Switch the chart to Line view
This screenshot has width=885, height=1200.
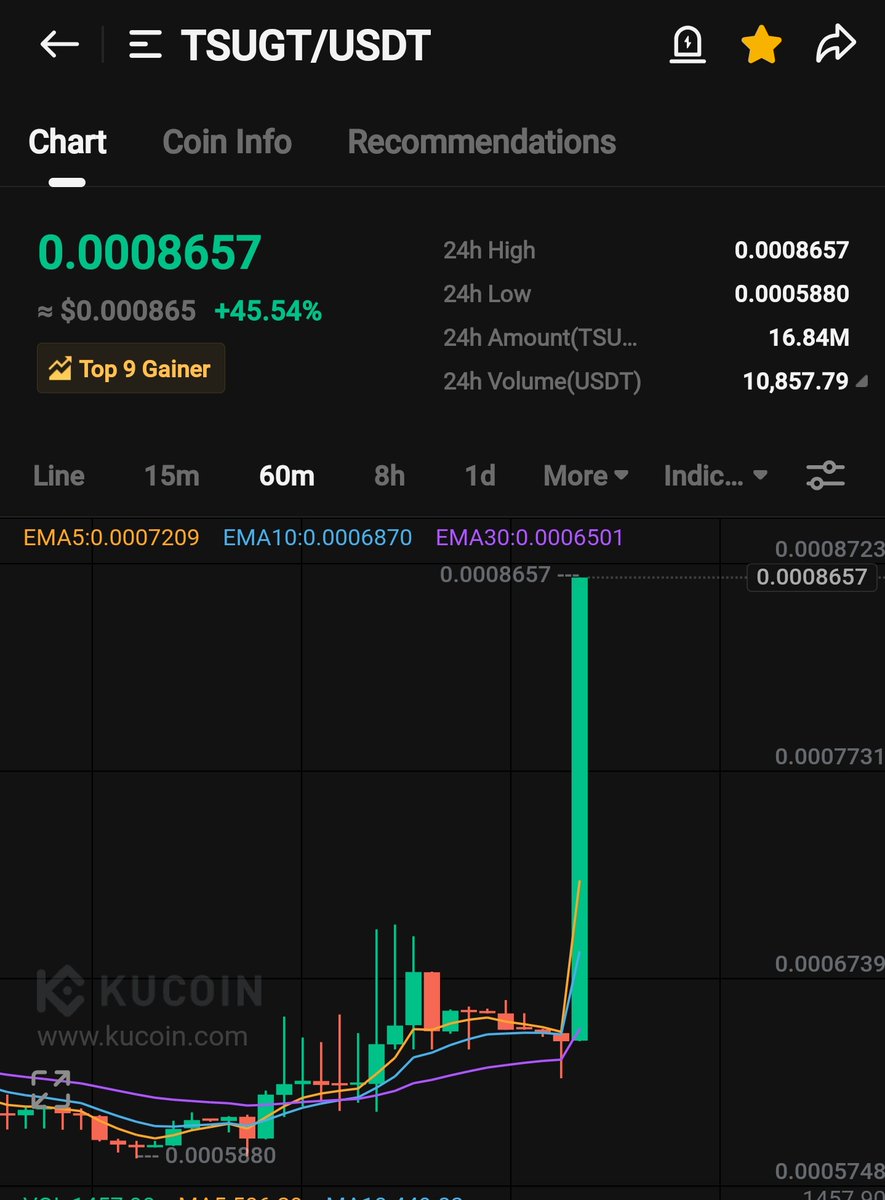click(x=58, y=476)
